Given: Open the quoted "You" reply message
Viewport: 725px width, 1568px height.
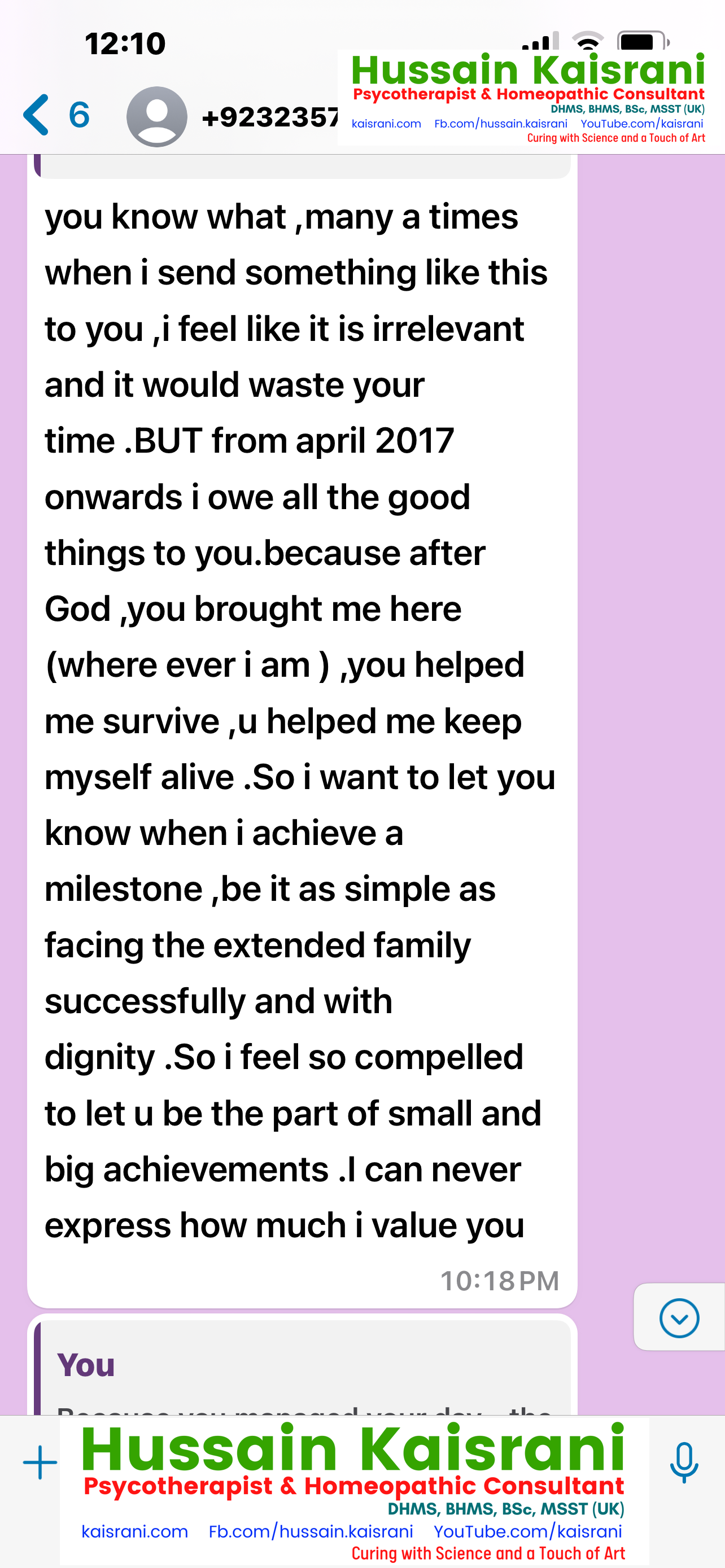Looking at the screenshot, I should [x=303, y=1369].
